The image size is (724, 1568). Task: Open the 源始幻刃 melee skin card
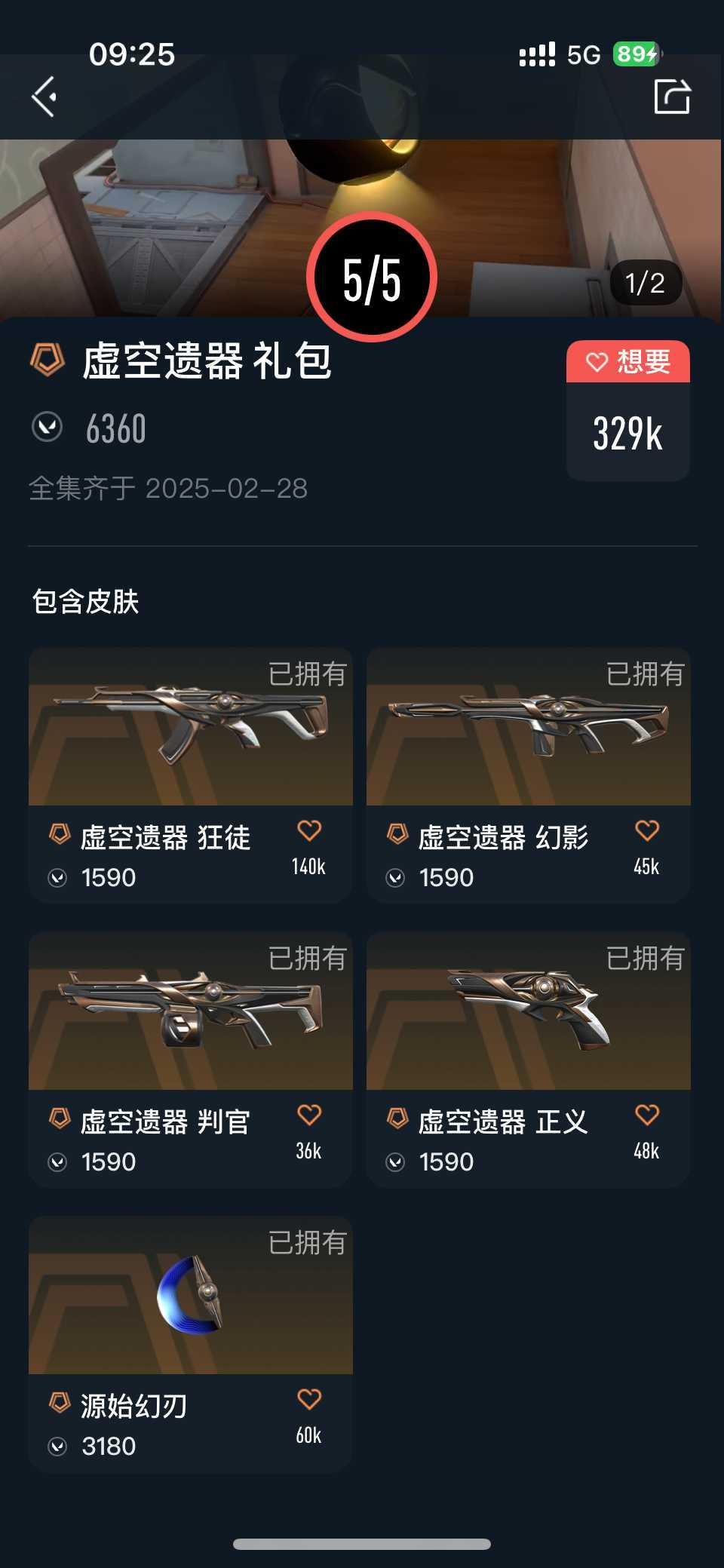[x=190, y=1343]
